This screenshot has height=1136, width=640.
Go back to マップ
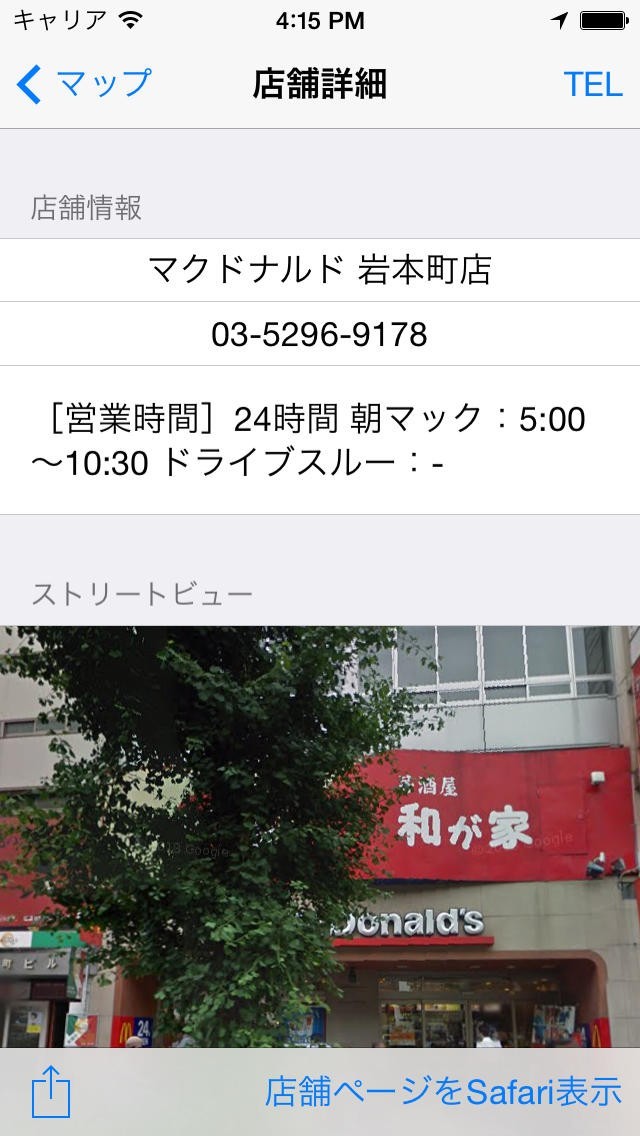coord(84,84)
